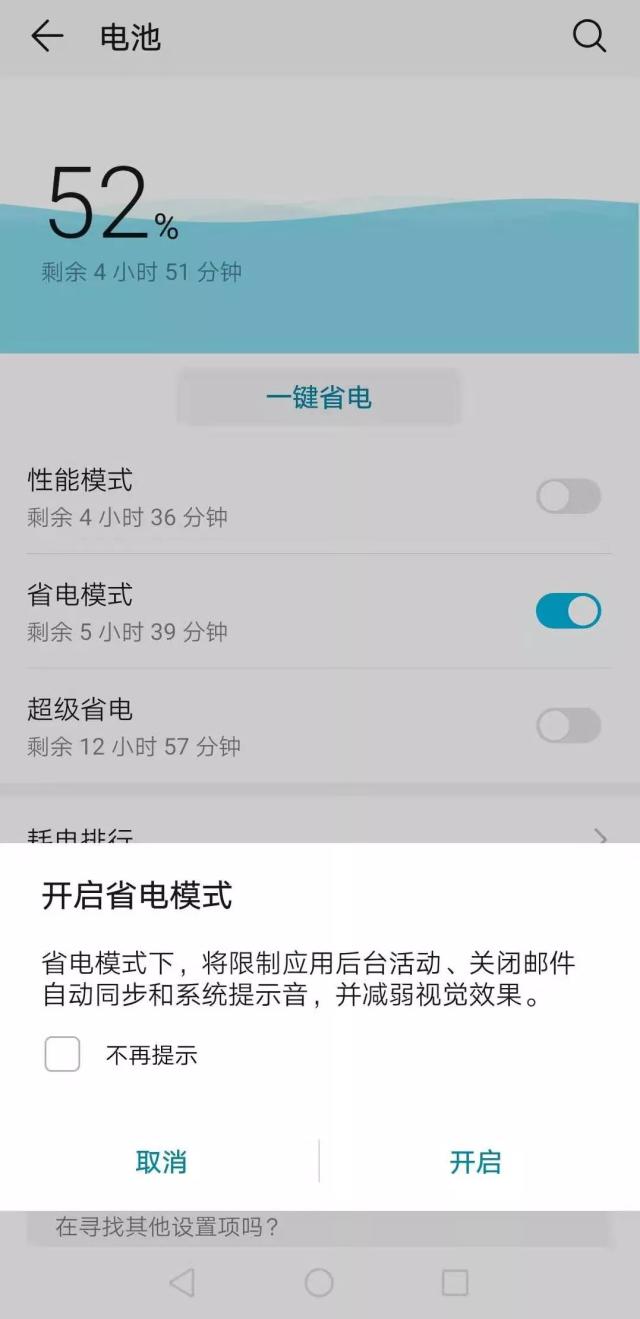Enable the 超级省电 switch
The width and height of the screenshot is (640, 1319).
pyautogui.click(x=568, y=725)
